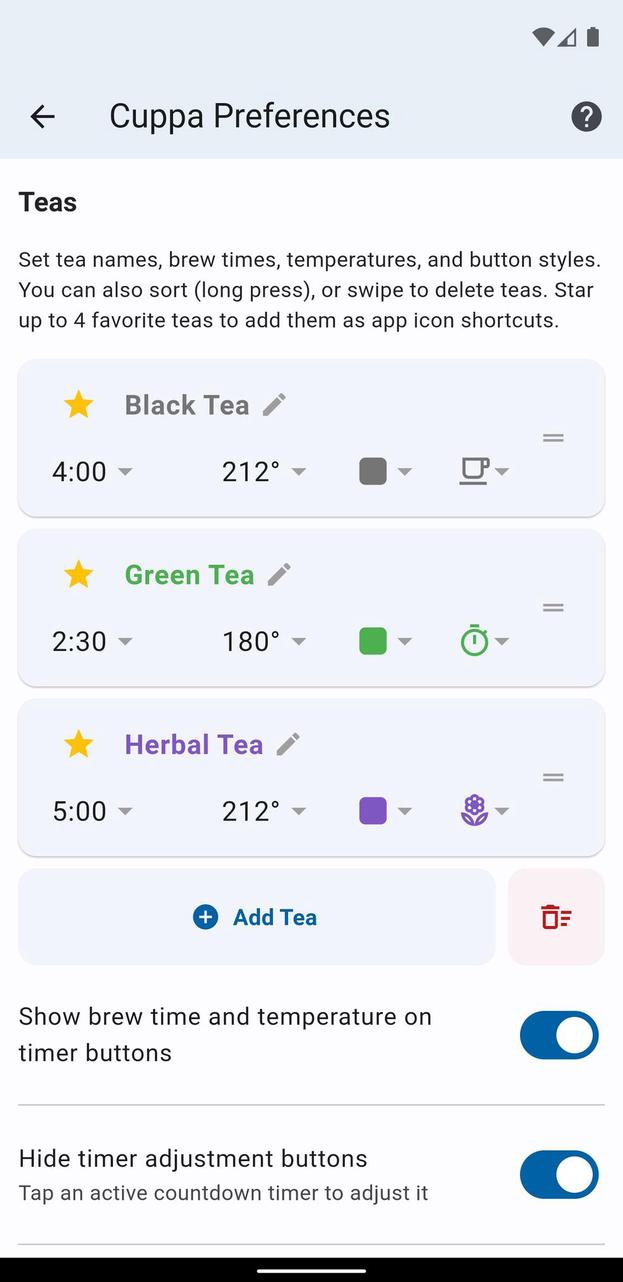Screen dimensions: 623x1282
Task: Change Green Tea temperature 180°
Action: [264, 641]
